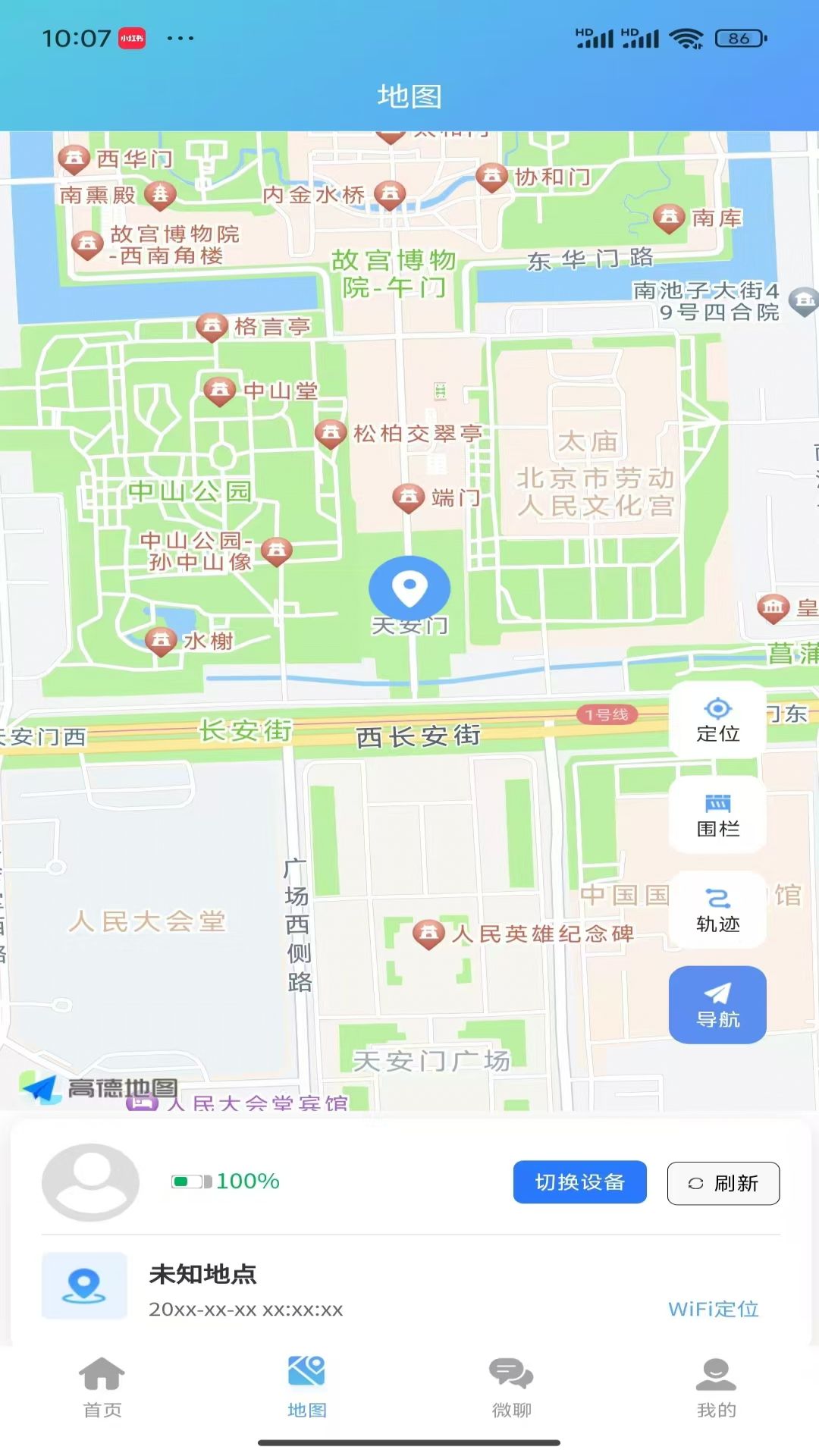
Task: Tap the 切换设备 switch device button
Action: pyautogui.click(x=579, y=1182)
